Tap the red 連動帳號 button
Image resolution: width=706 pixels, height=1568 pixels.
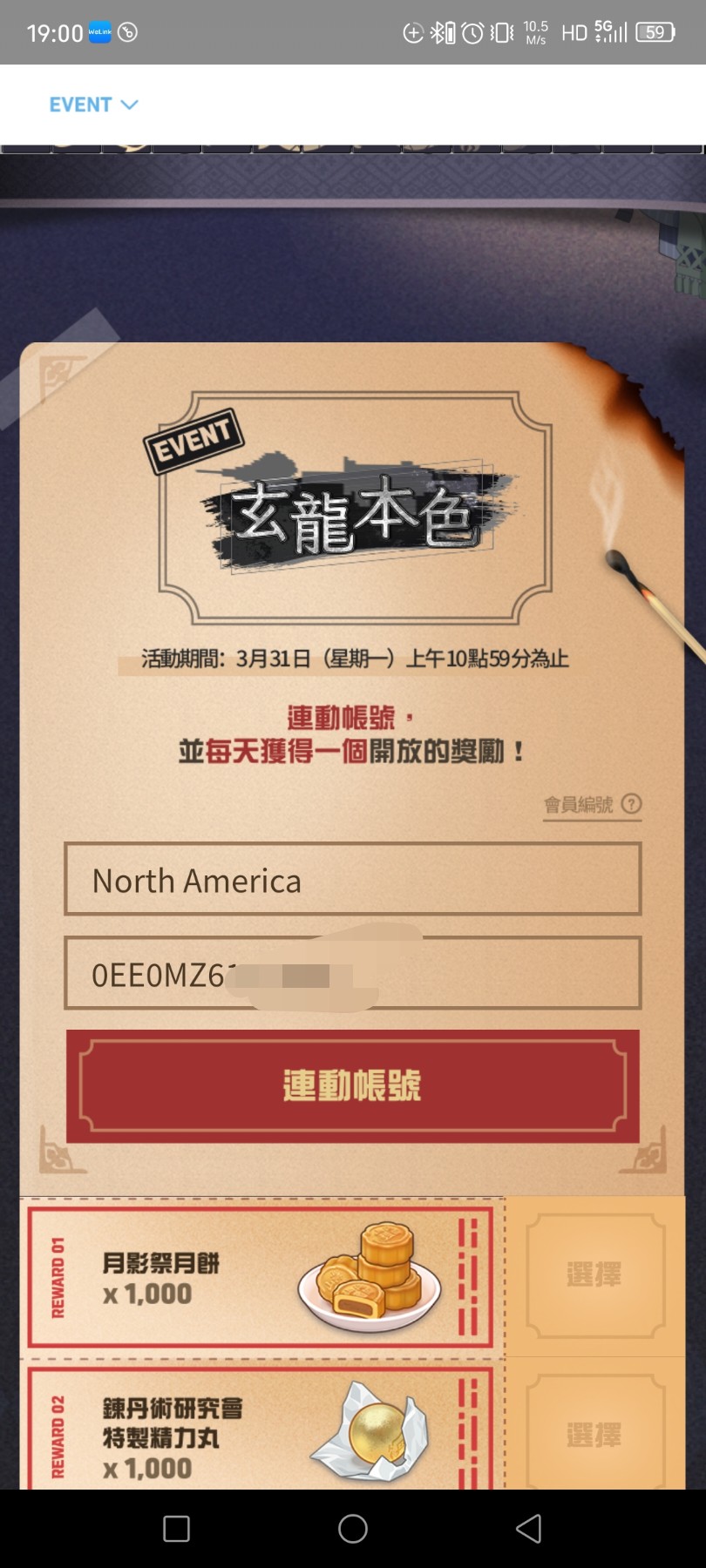coord(352,1085)
